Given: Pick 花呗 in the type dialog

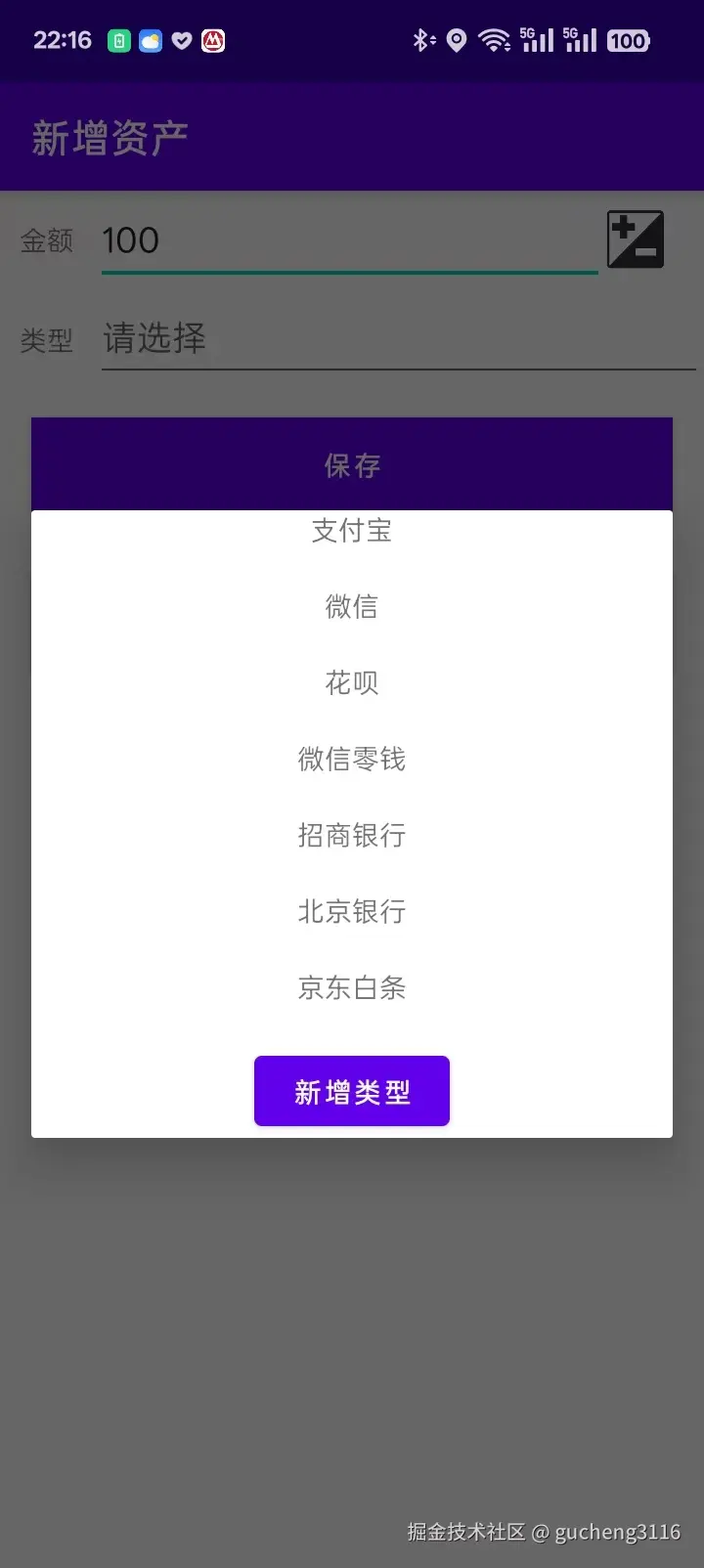Looking at the screenshot, I should 351,682.
